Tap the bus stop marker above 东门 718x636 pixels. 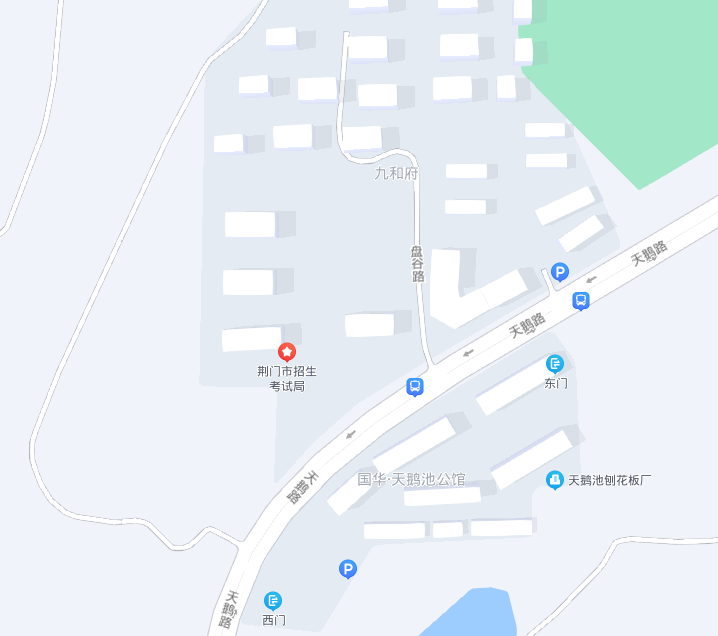click(581, 300)
